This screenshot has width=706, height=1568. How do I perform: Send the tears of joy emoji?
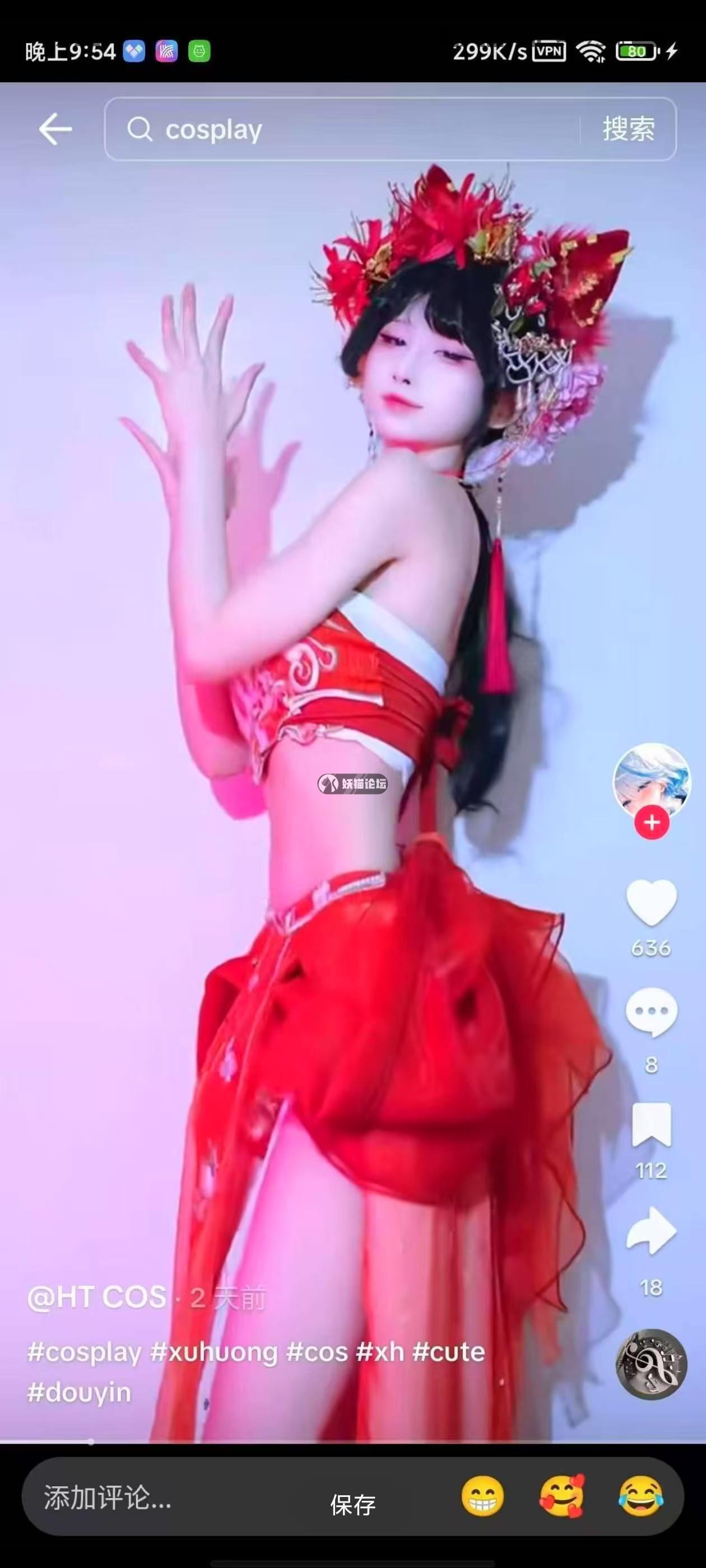point(640,1497)
